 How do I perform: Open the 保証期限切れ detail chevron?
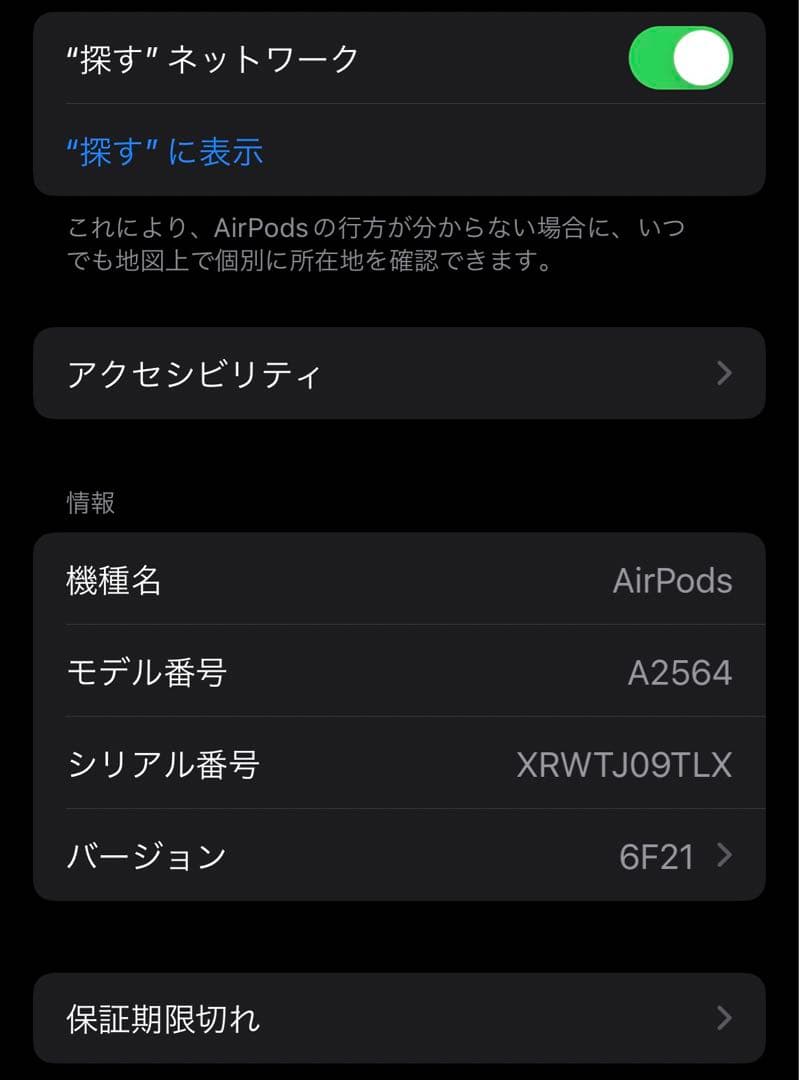point(725,1018)
